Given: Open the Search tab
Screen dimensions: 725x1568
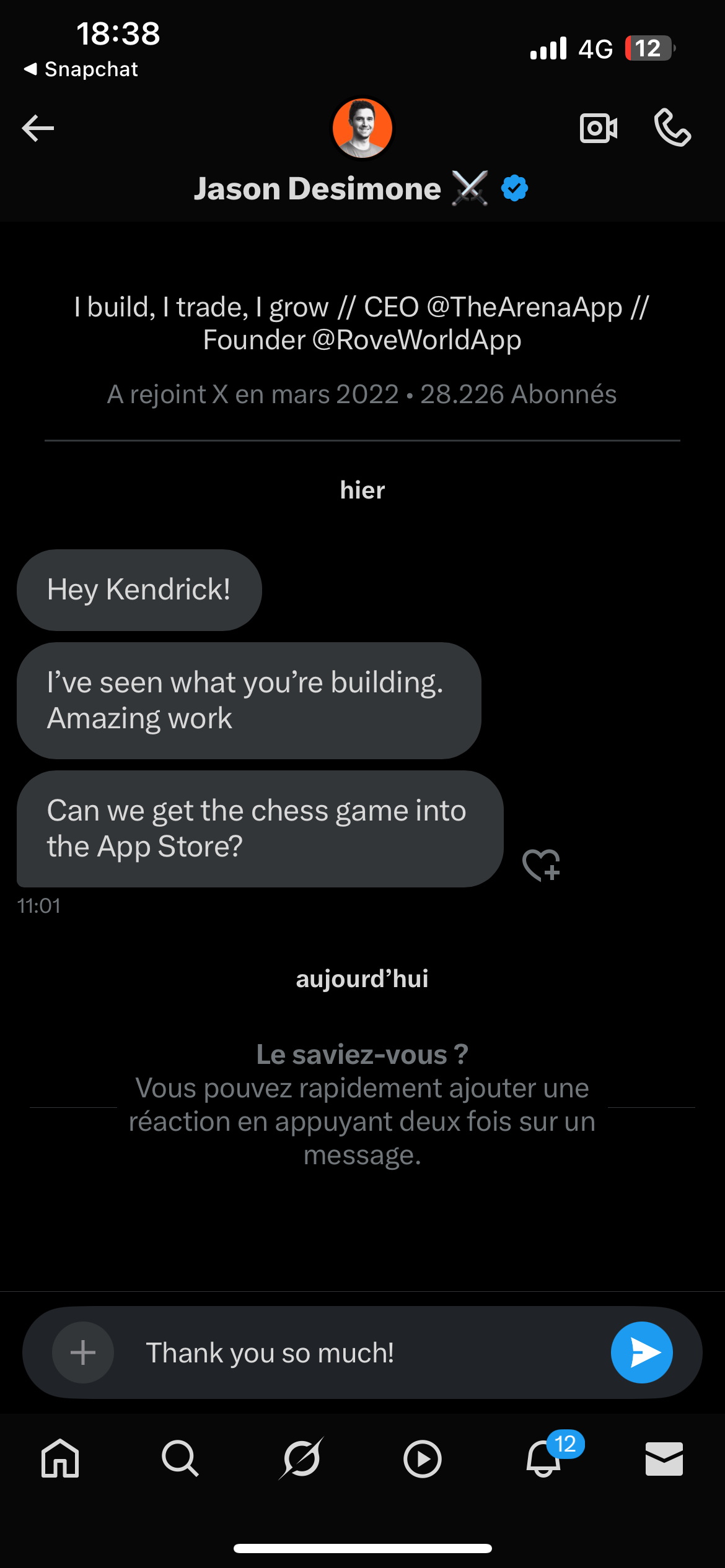Looking at the screenshot, I should pos(180,1458).
